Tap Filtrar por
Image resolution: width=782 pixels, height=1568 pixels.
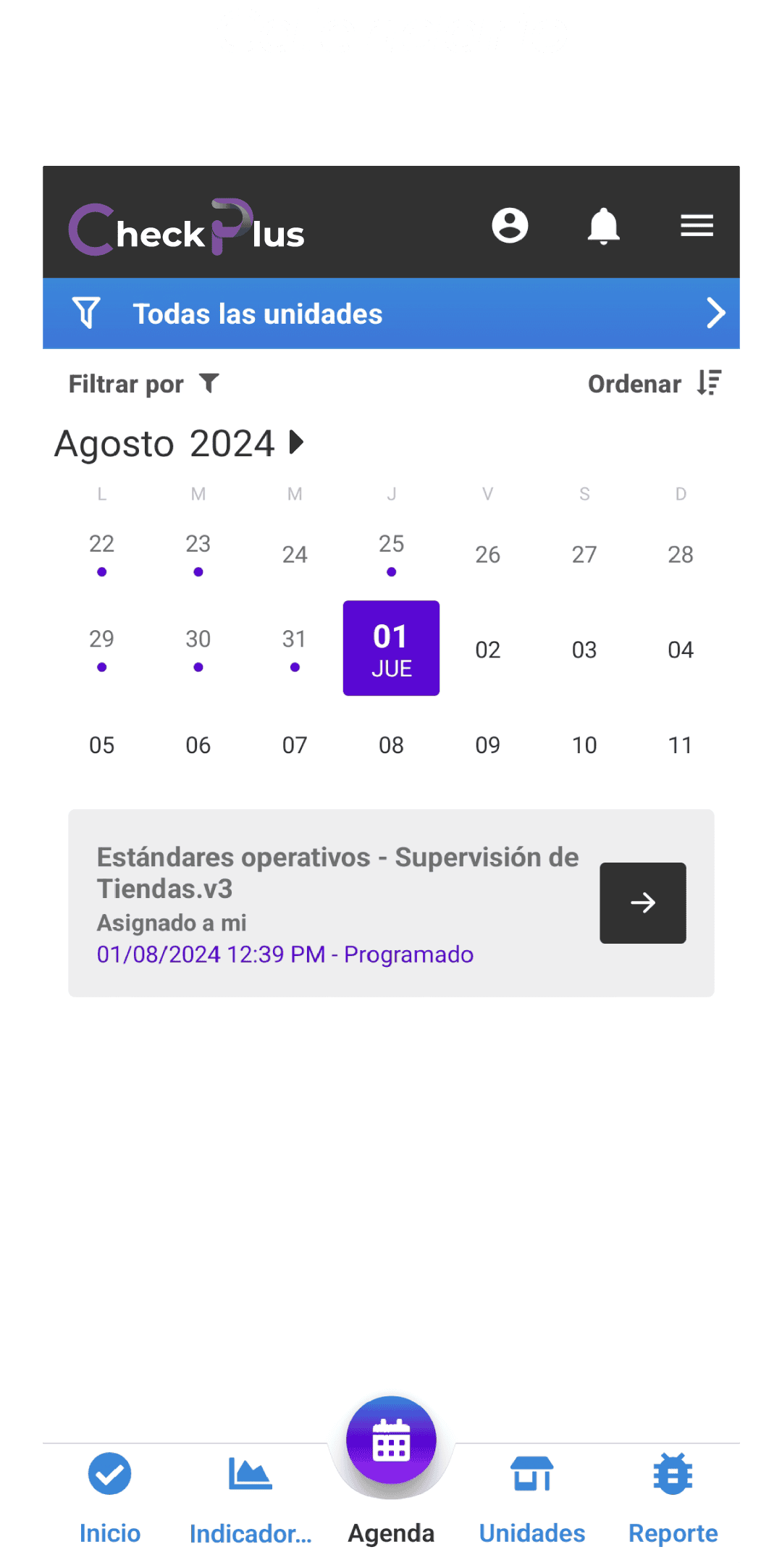point(143,384)
